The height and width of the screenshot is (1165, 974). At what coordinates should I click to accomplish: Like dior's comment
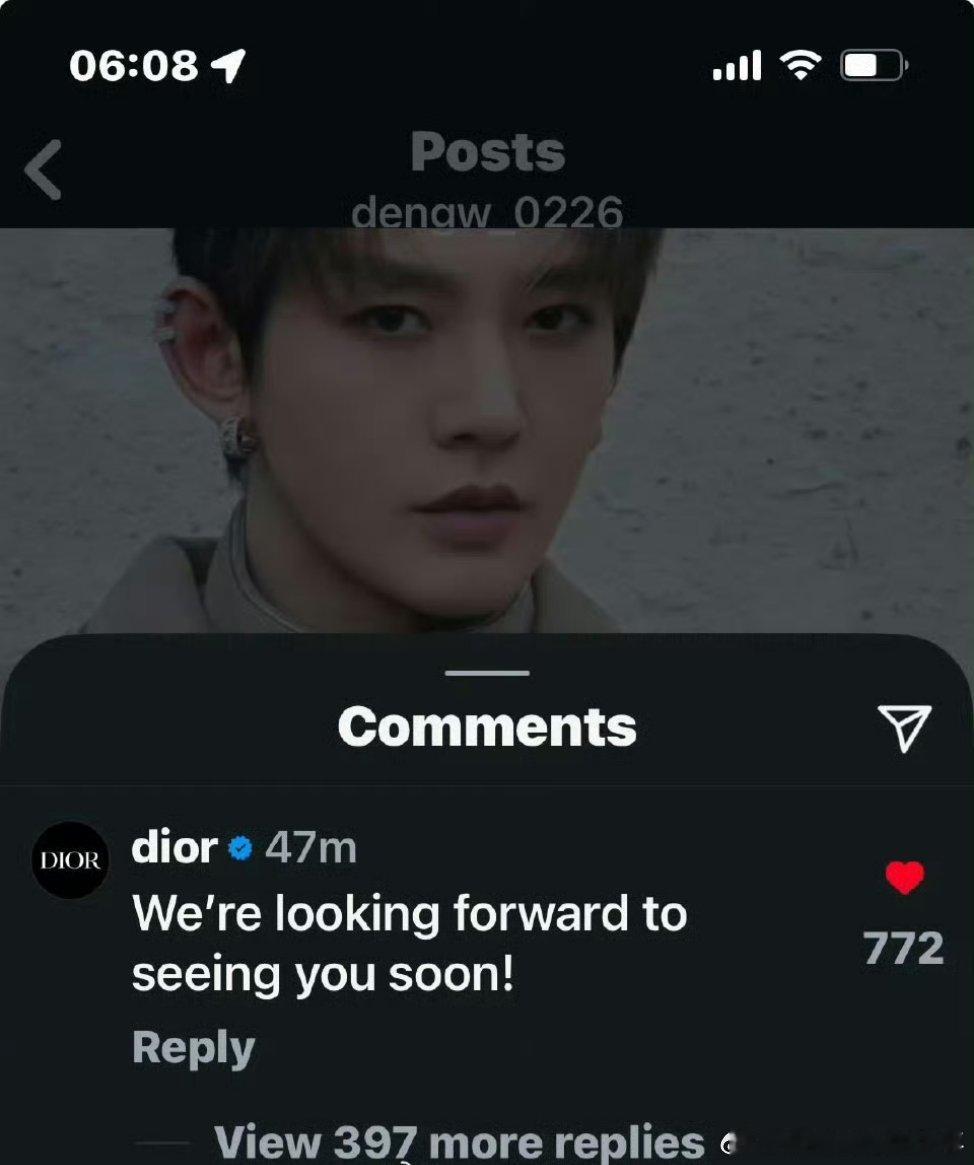point(904,879)
